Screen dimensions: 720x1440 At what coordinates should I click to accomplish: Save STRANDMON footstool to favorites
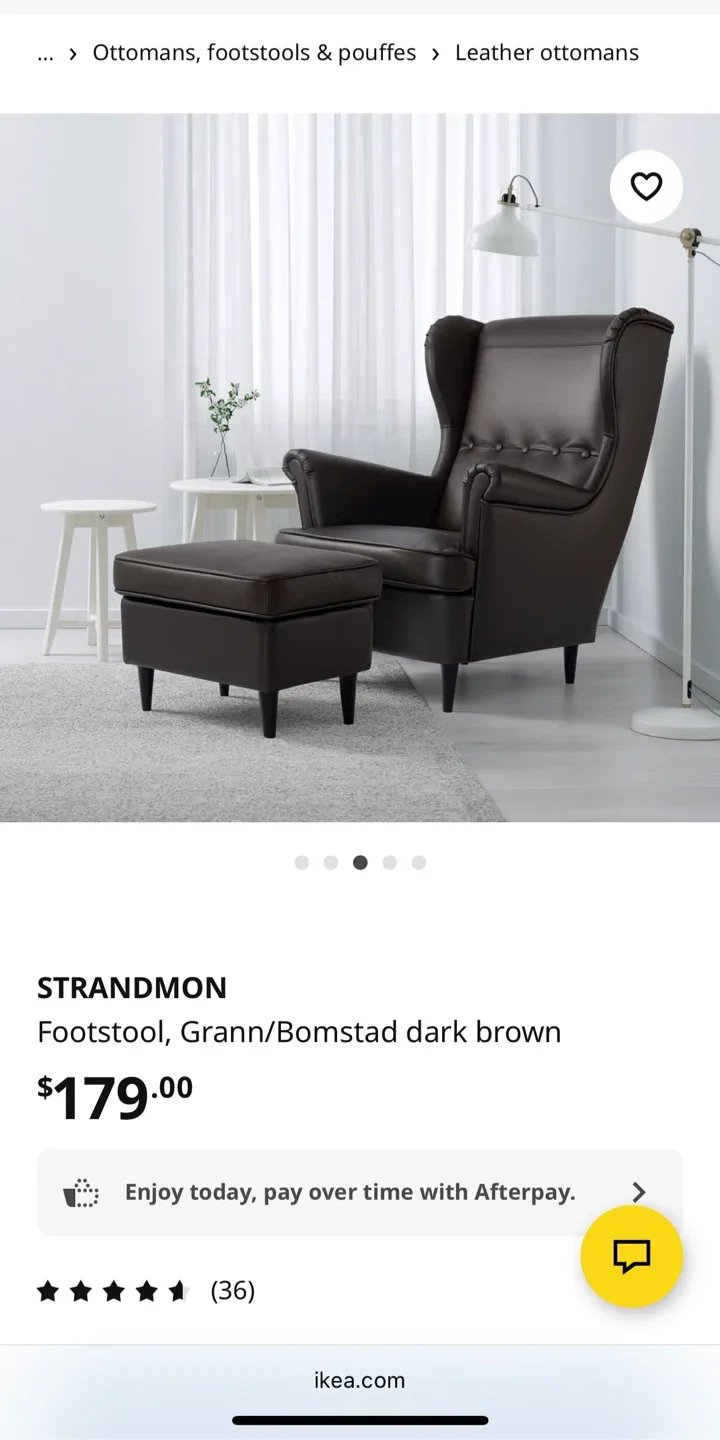(646, 186)
